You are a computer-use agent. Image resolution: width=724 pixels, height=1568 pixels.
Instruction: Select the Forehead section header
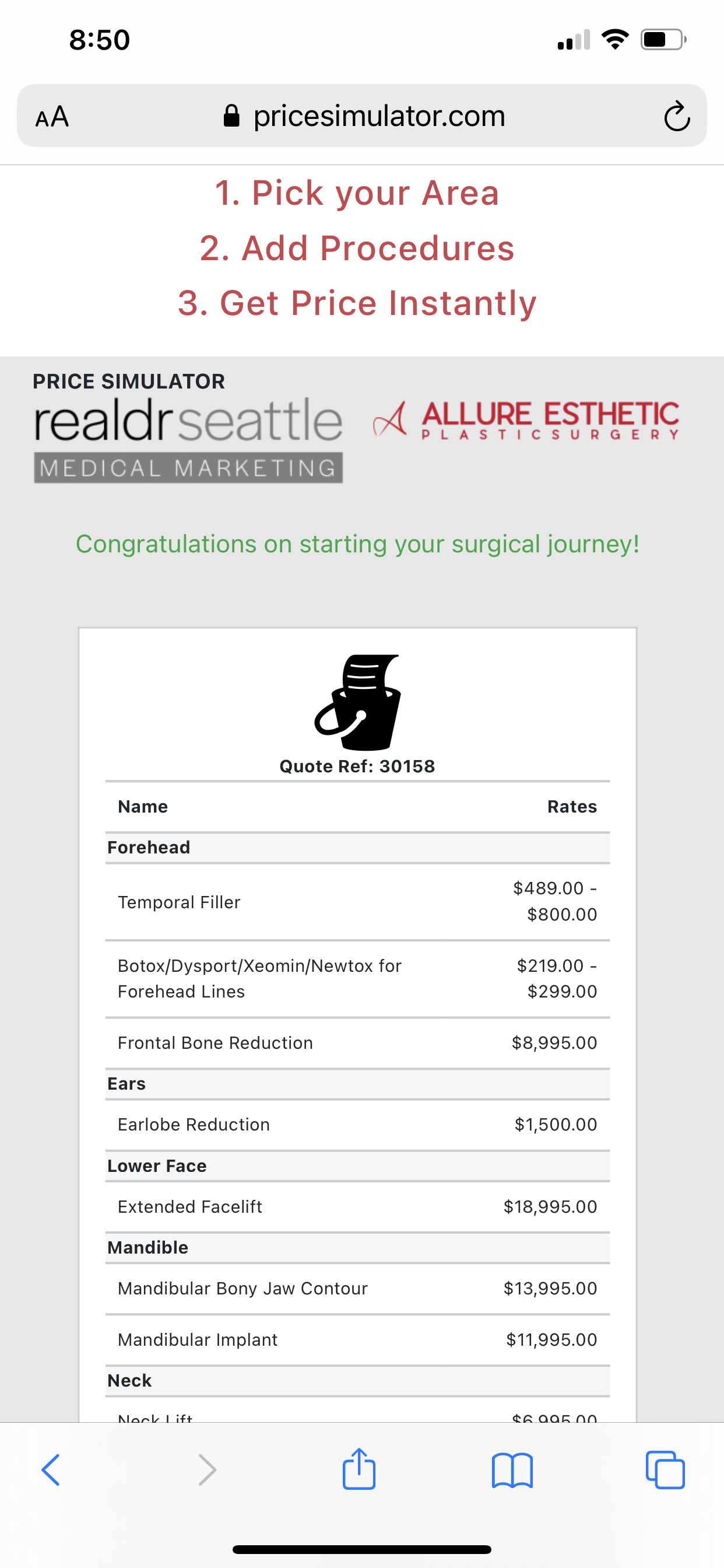(x=149, y=846)
